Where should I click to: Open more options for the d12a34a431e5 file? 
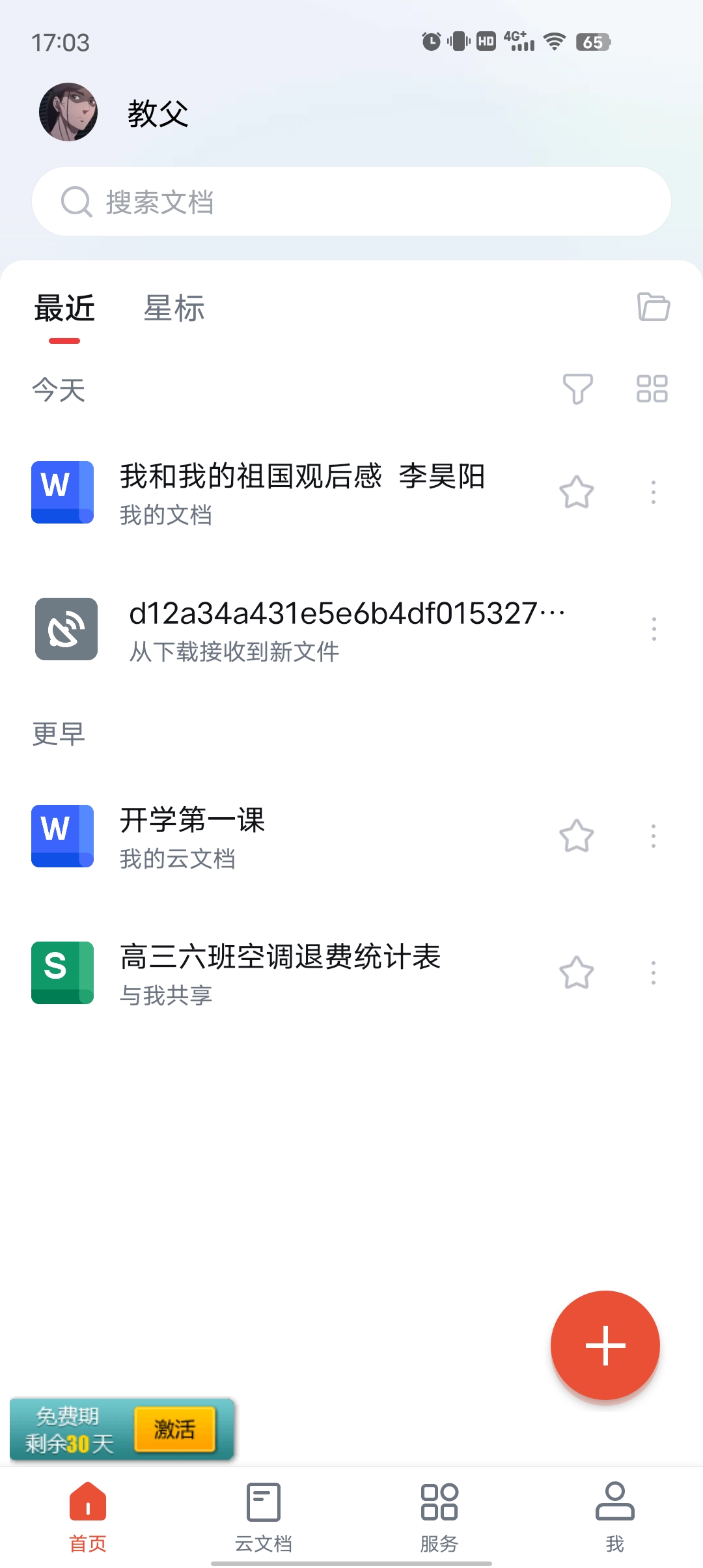pos(654,629)
